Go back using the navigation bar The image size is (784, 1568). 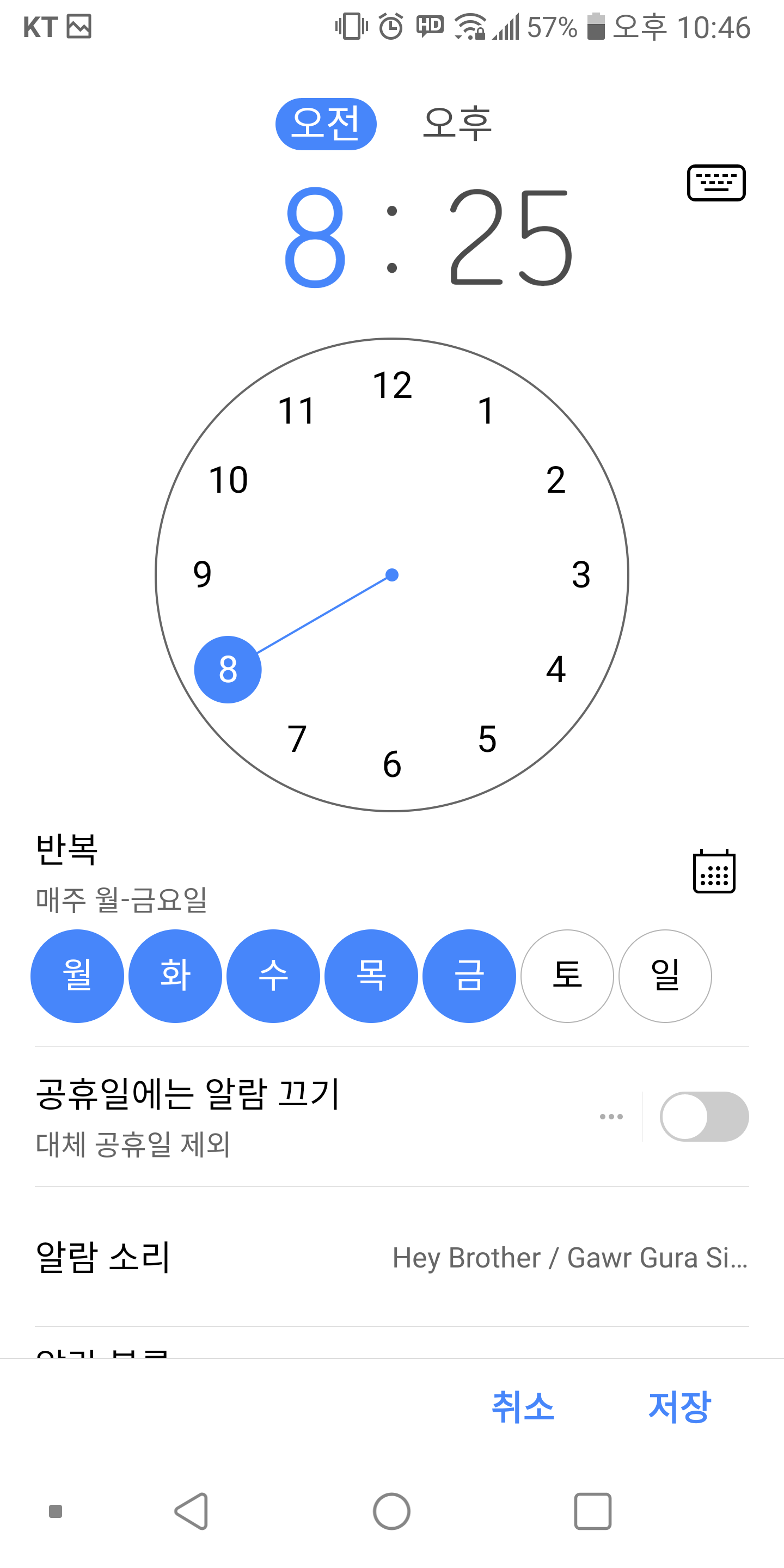pos(192,1511)
